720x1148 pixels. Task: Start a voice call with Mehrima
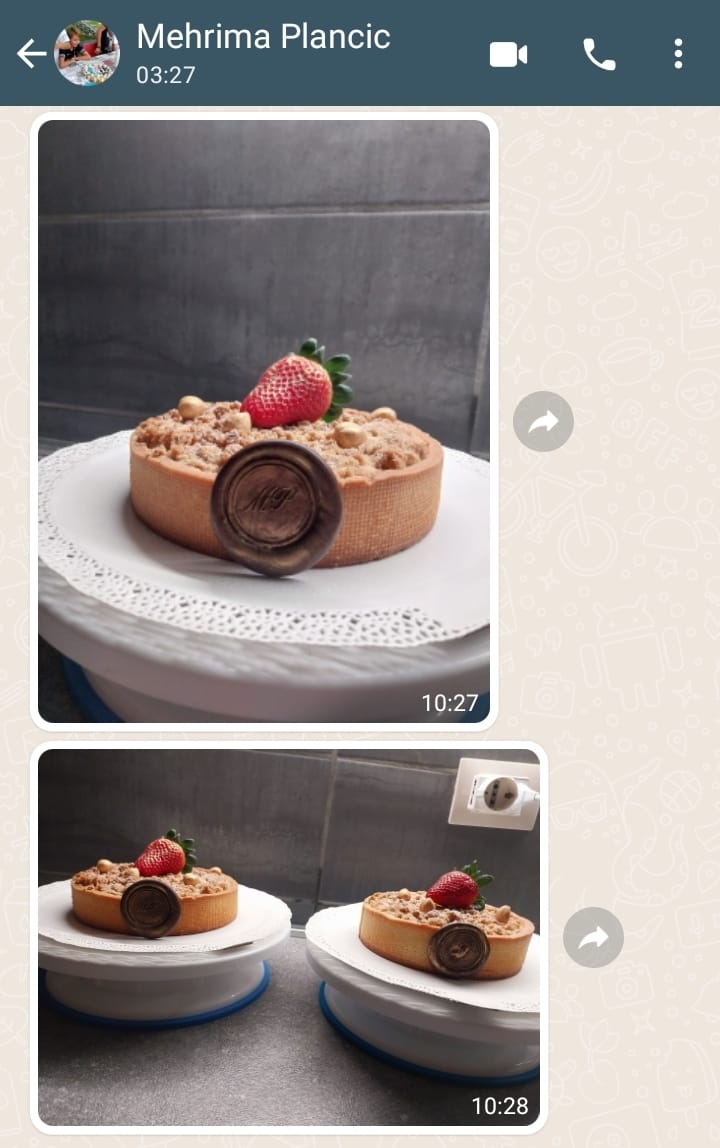[x=599, y=55]
